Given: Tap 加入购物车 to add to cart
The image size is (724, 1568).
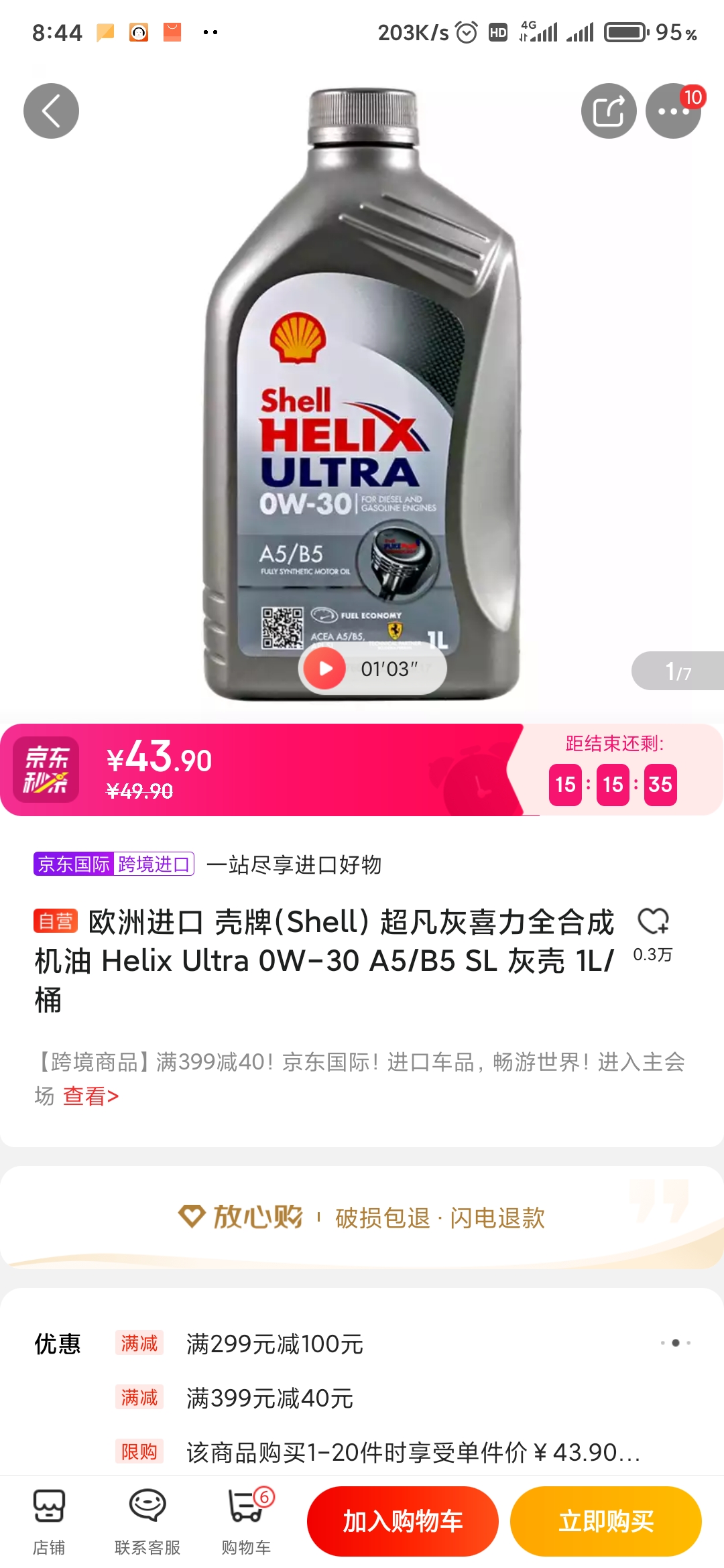Looking at the screenshot, I should (x=402, y=1521).
